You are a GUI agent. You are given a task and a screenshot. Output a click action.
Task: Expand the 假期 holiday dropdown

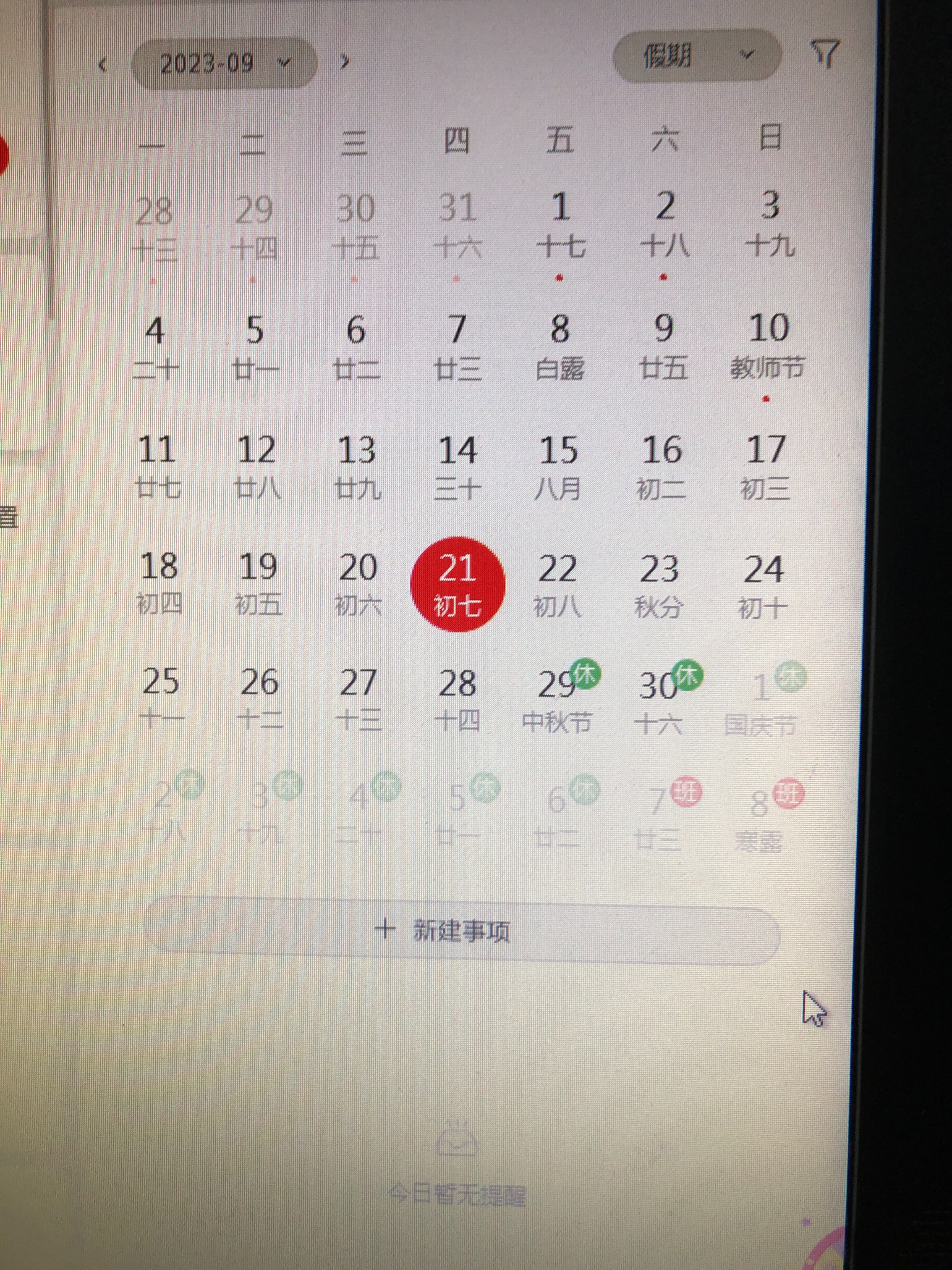[x=697, y=56]
